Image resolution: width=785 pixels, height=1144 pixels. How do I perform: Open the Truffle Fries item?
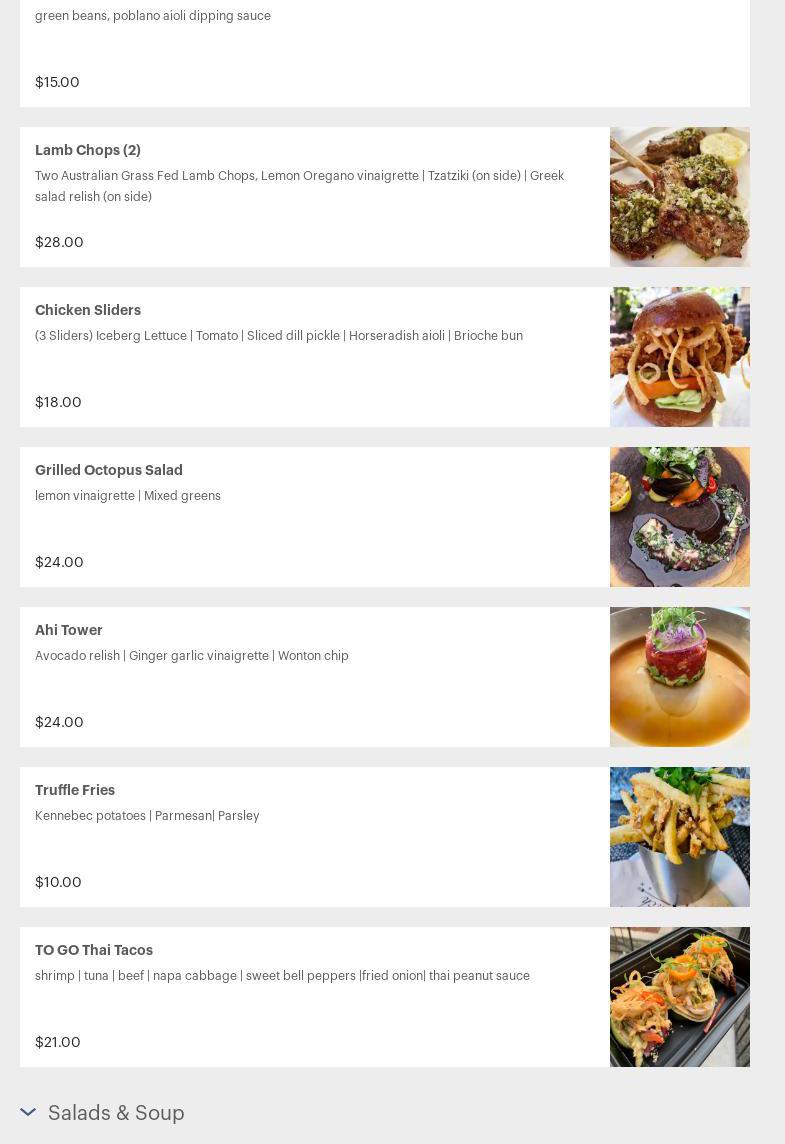tap(75, 791)
